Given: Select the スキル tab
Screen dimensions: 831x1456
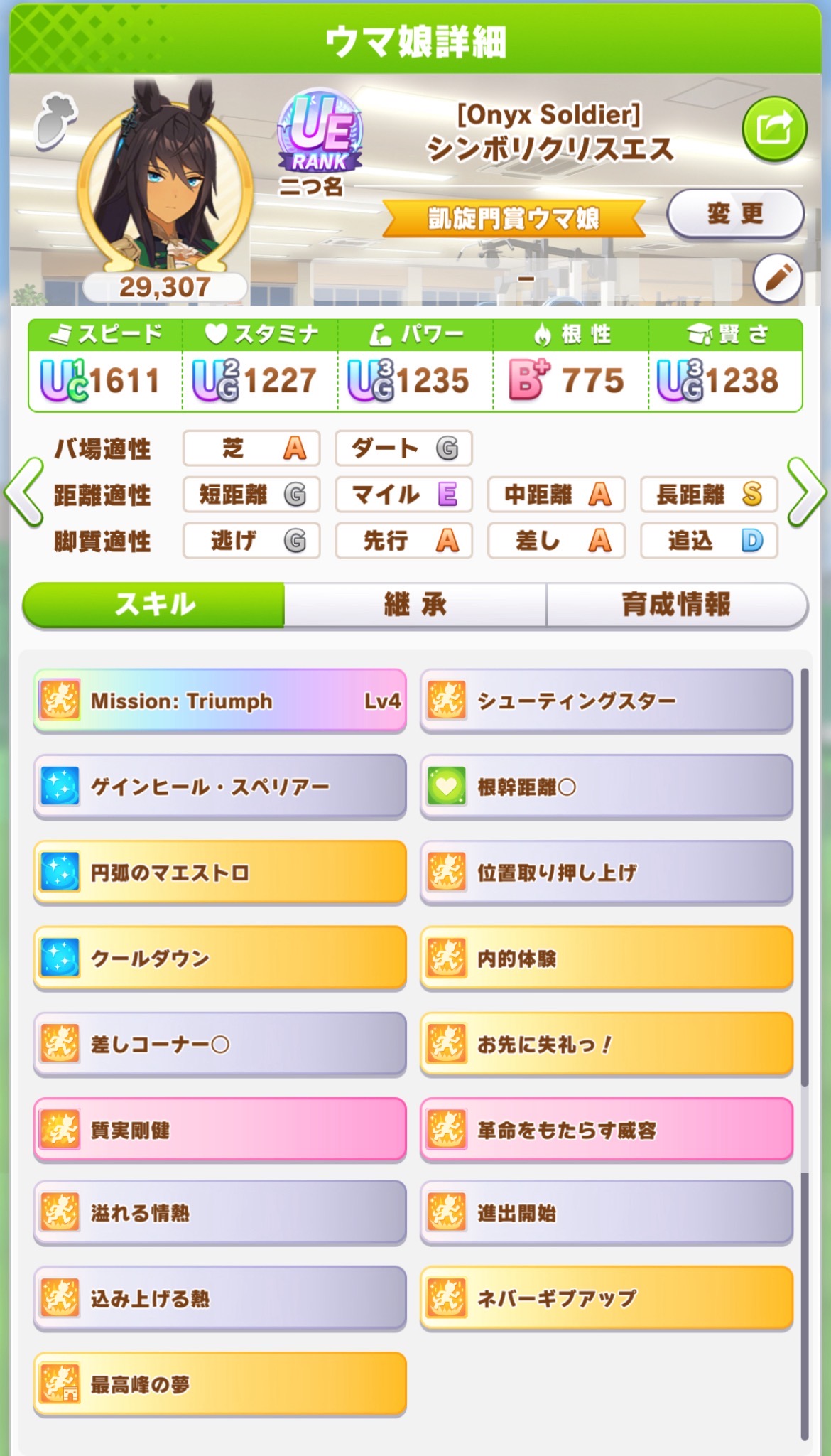Looking at the screenshot, I should 154,605.
